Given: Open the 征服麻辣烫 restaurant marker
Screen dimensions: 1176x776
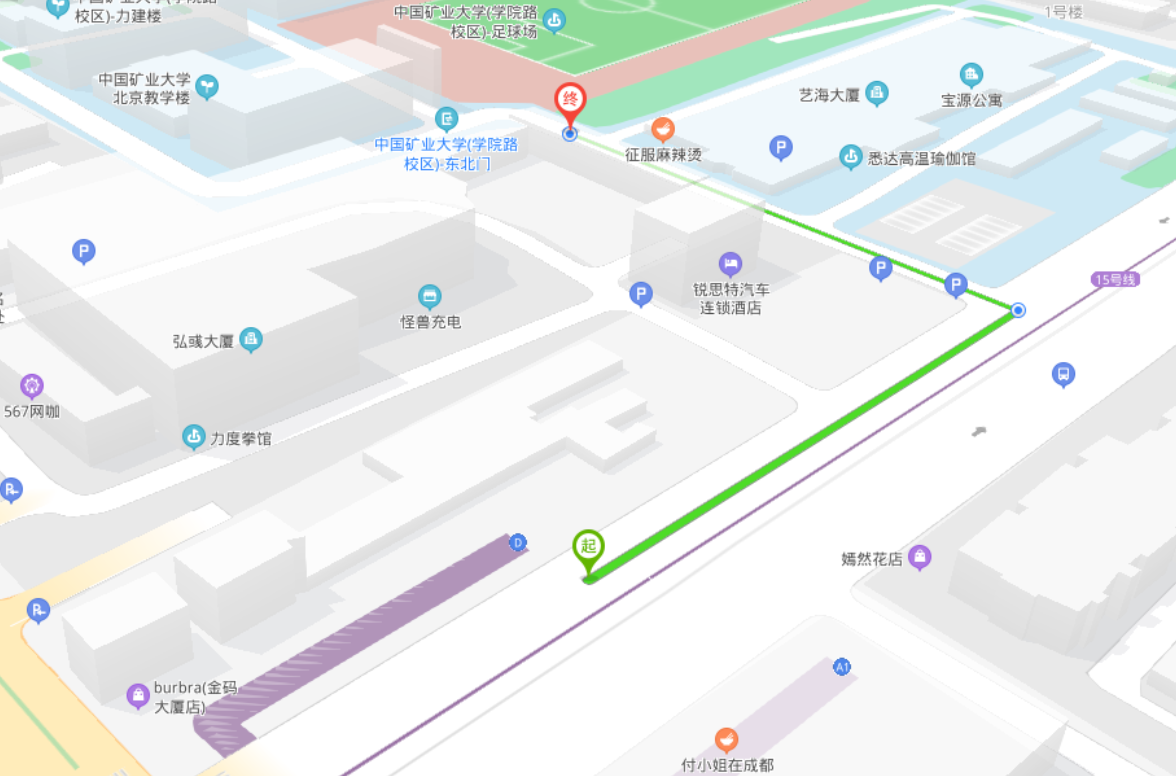Looking at the screenshot, I should 662,129.
